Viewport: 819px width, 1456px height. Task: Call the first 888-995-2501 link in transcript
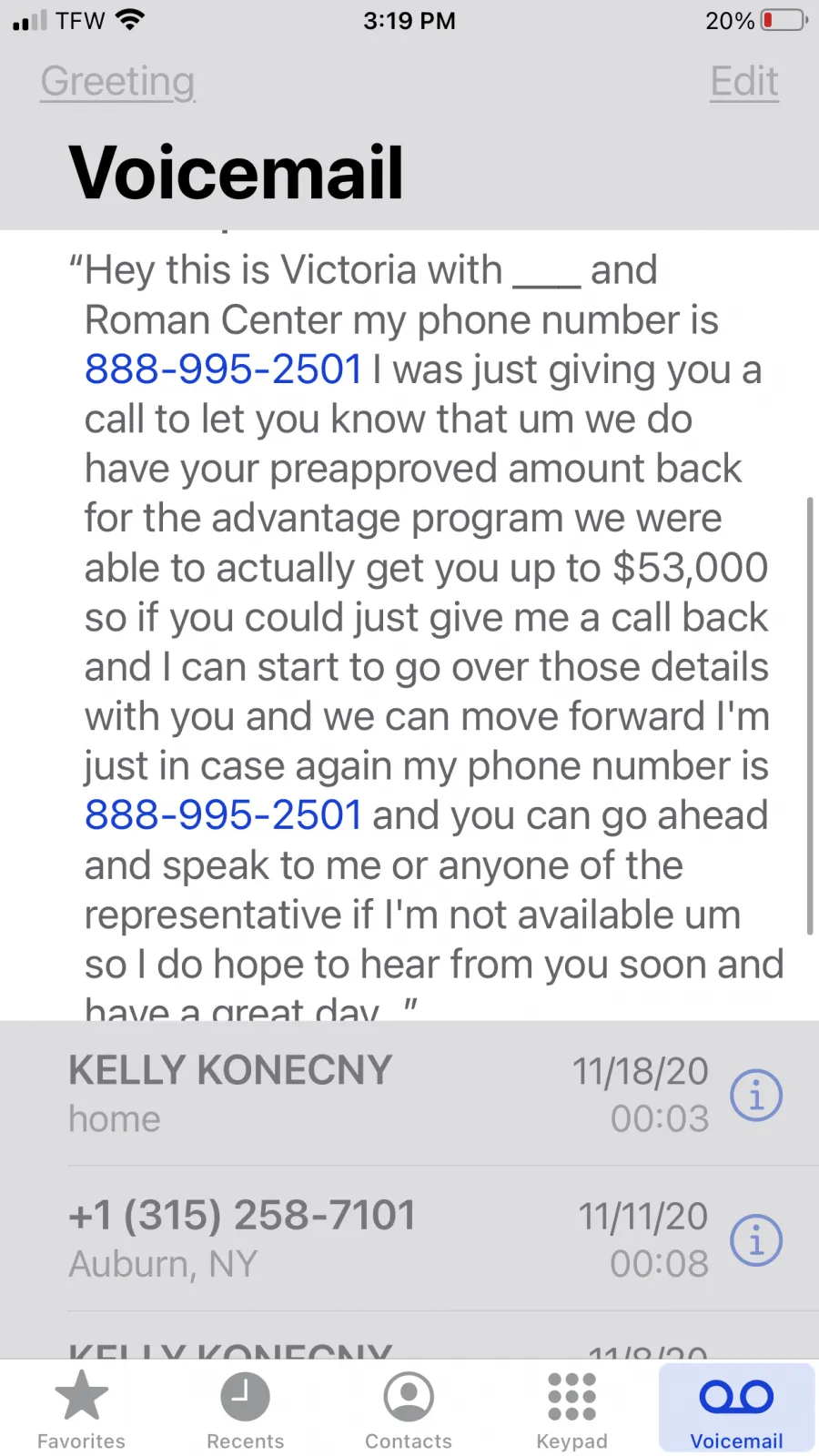224,369
